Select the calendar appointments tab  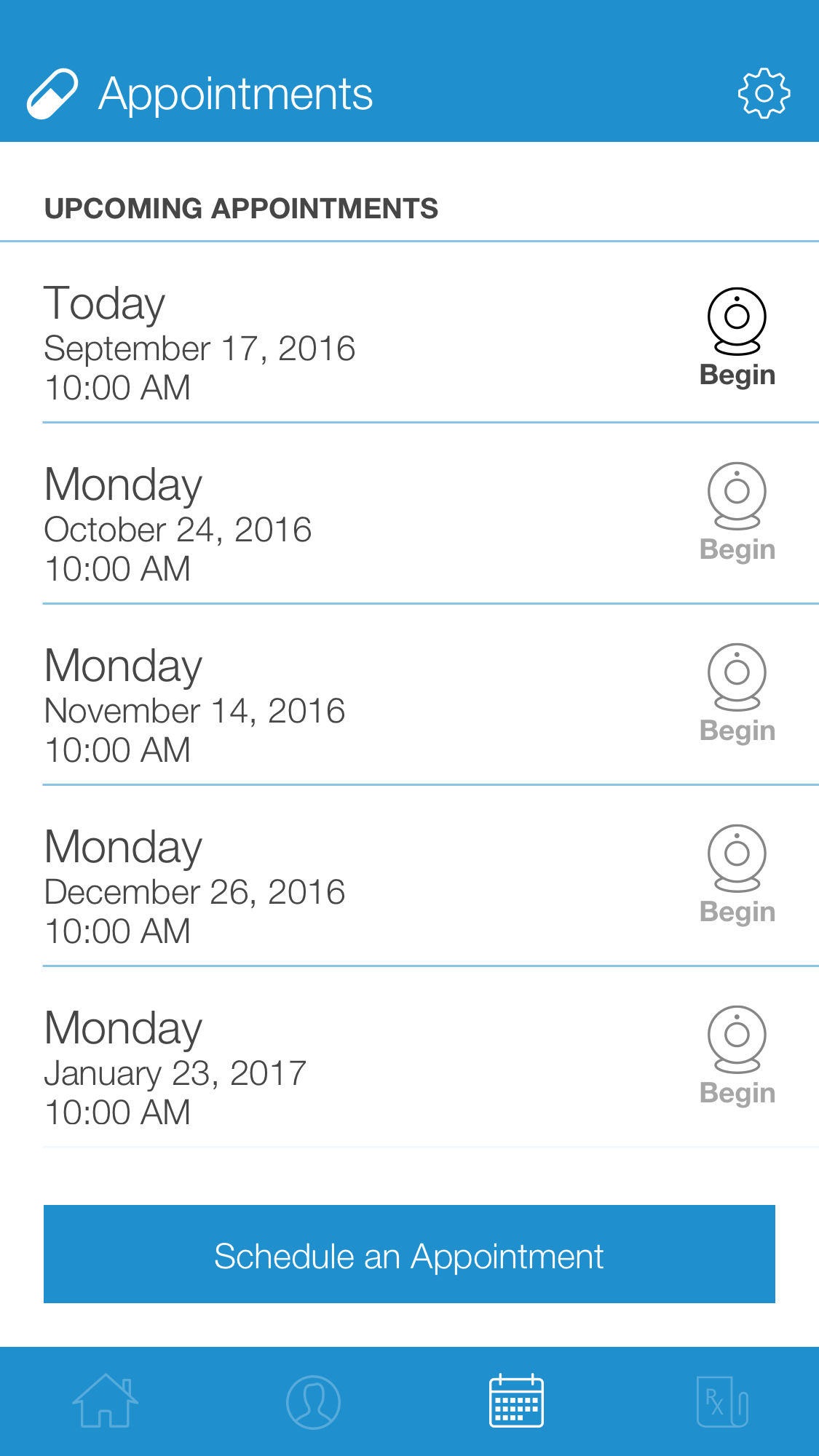click(516, 1401)
